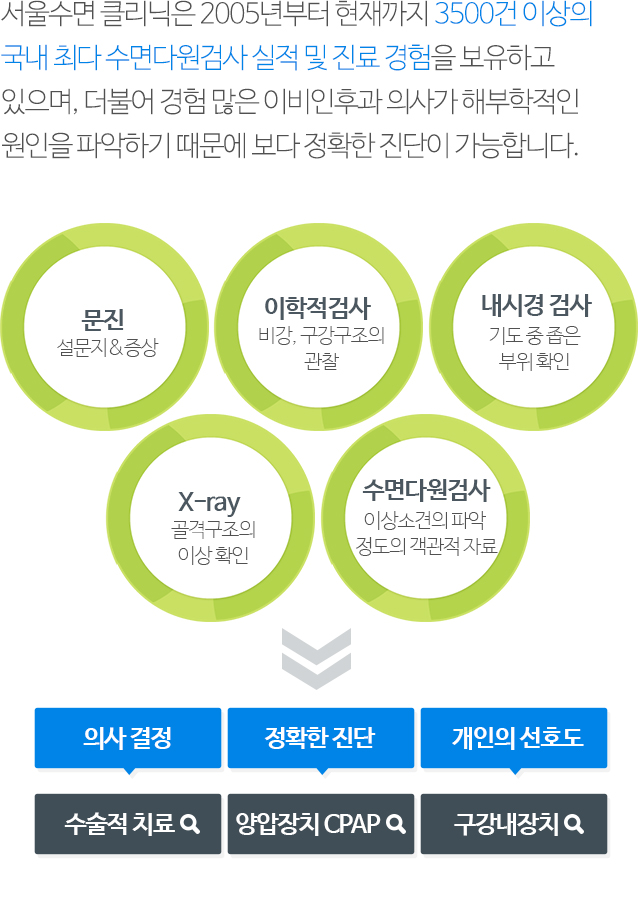Select the 구강내장치 button
The width and height of the screenshot is (638, 915).
point(514,824)
